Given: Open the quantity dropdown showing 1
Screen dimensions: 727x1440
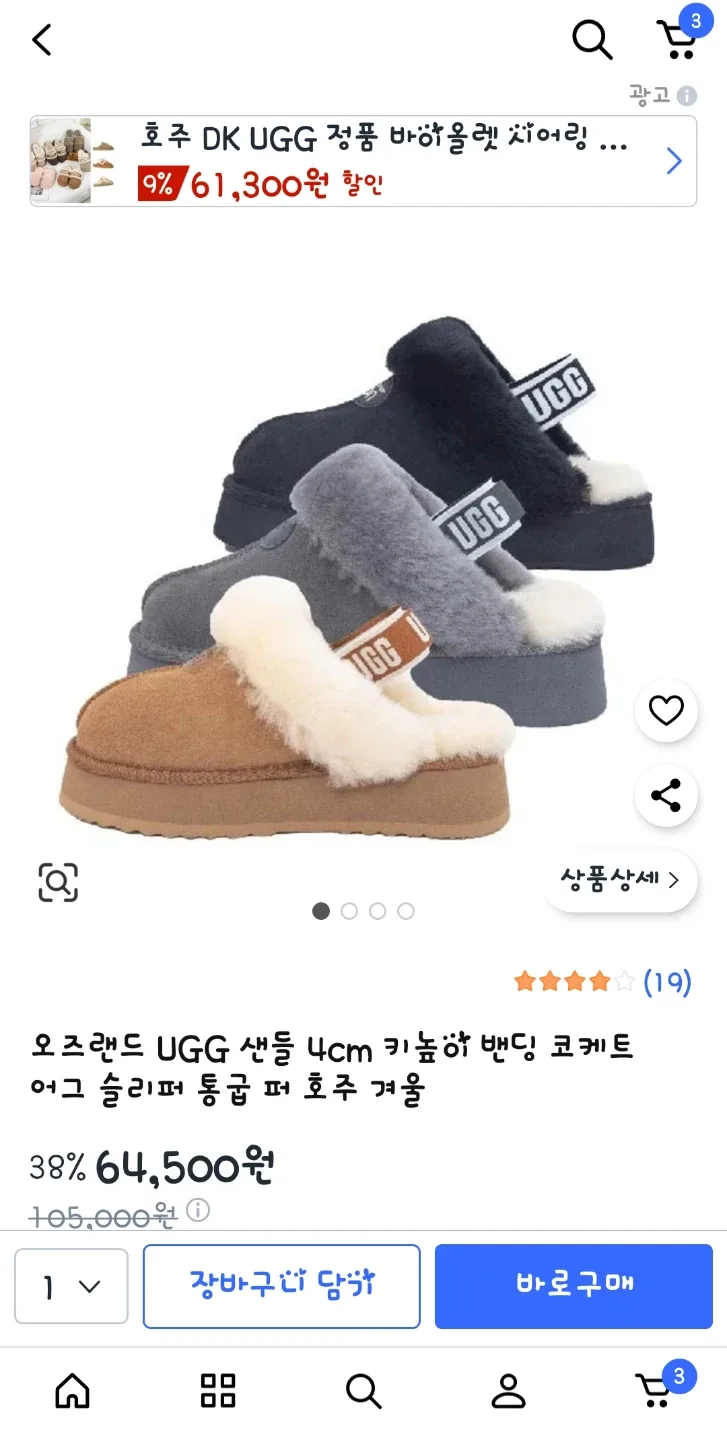Looking at the screenshot, I should (x=71, y=1287).
